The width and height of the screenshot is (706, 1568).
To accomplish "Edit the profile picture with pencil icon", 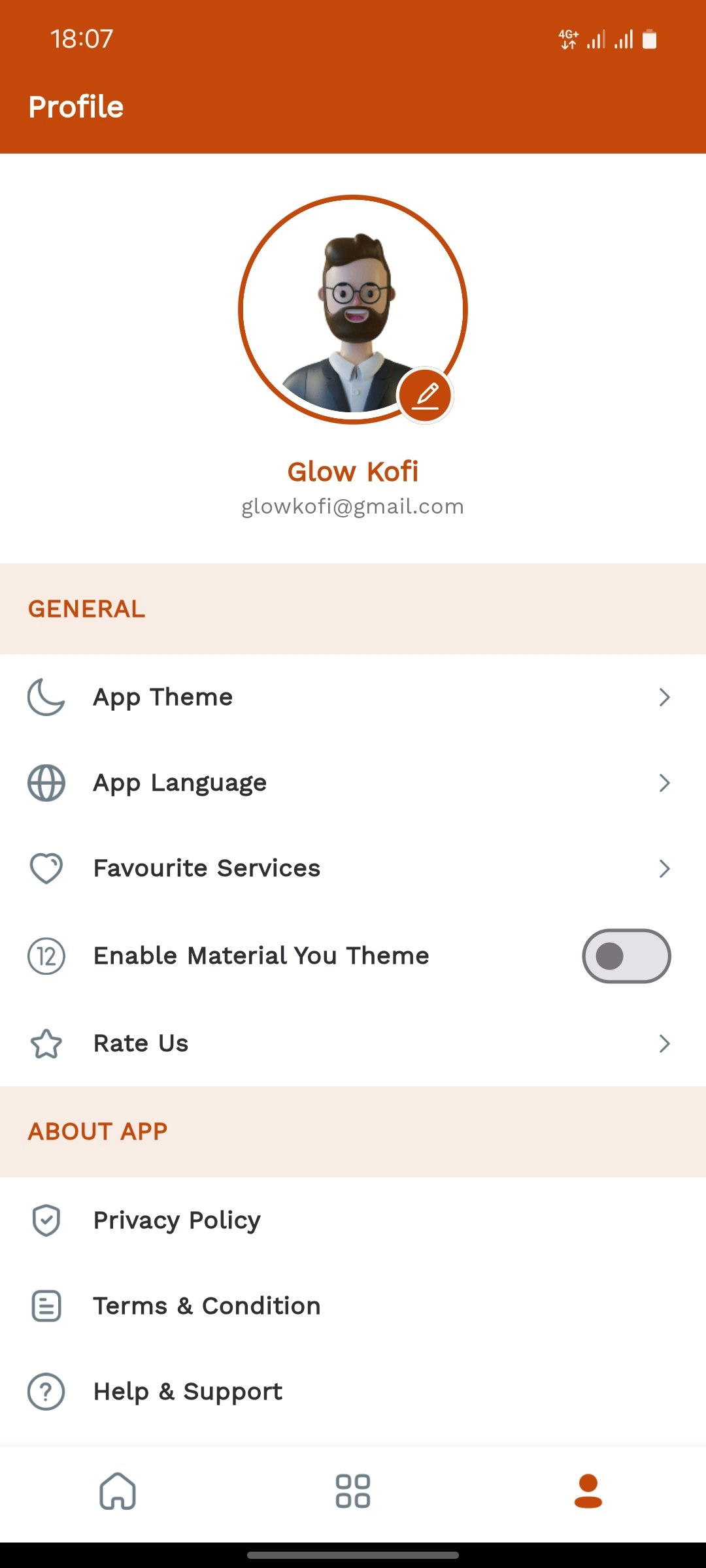I will coord(426,395).
